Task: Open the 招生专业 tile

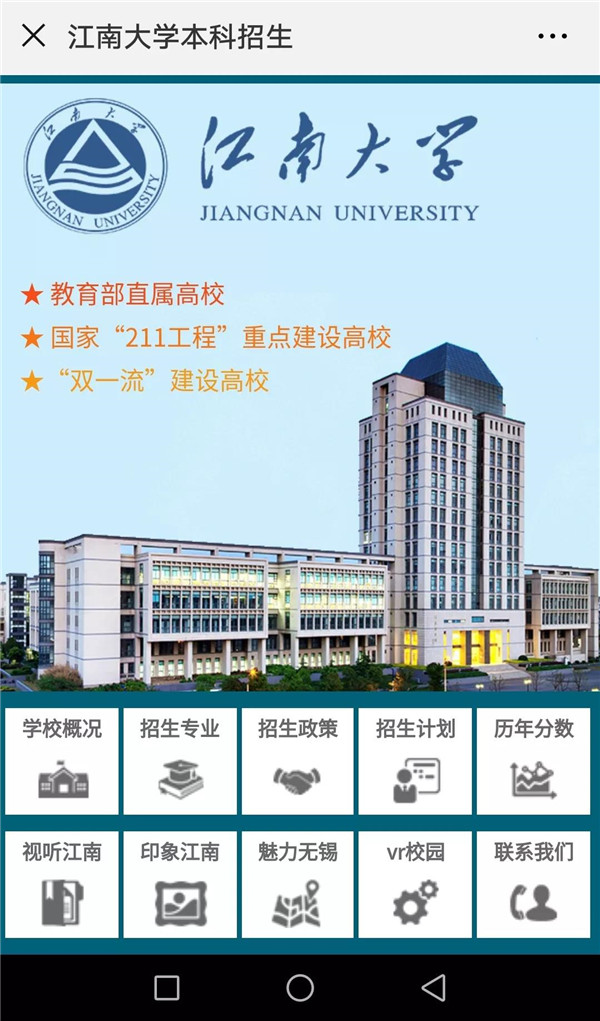Action: (180, 761)
